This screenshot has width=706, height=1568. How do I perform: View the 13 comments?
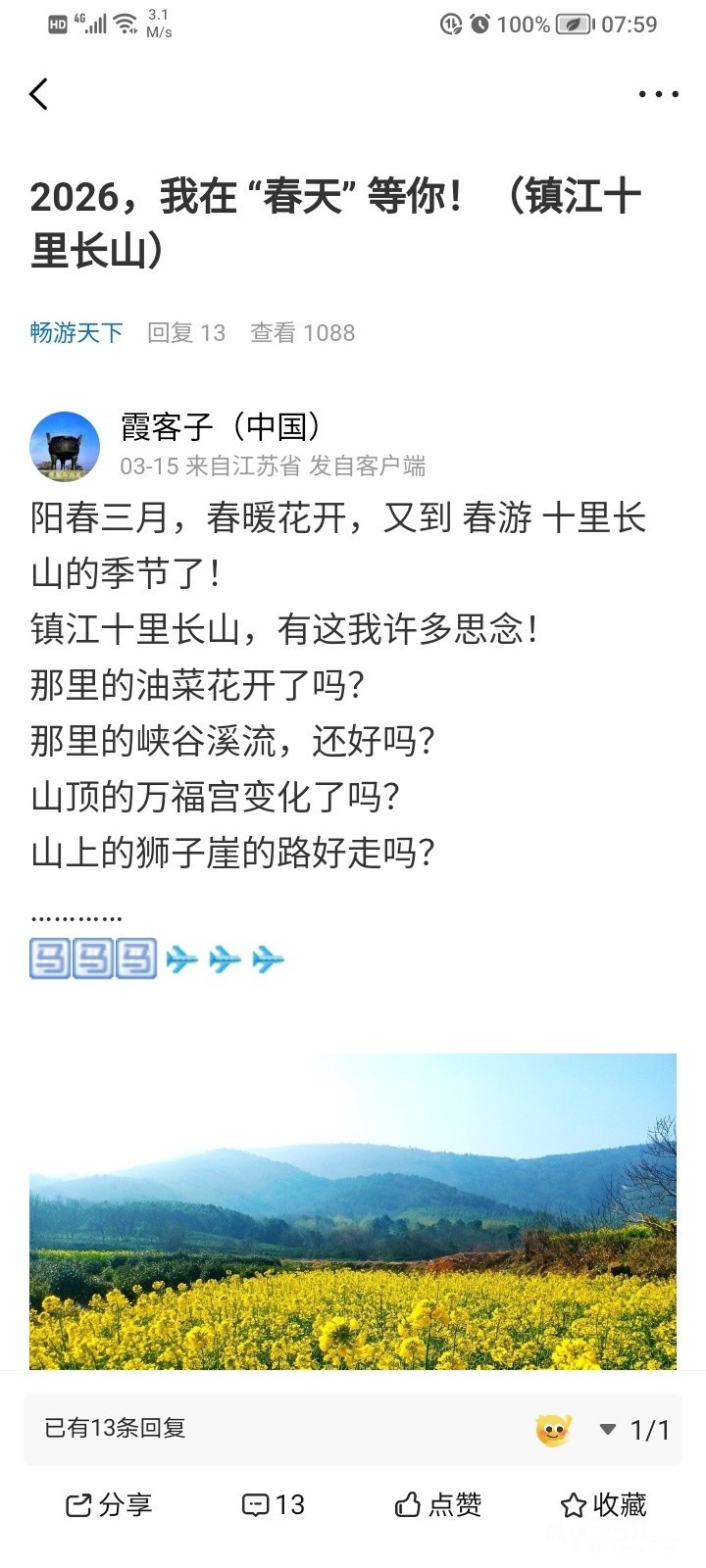(274, 1505)
